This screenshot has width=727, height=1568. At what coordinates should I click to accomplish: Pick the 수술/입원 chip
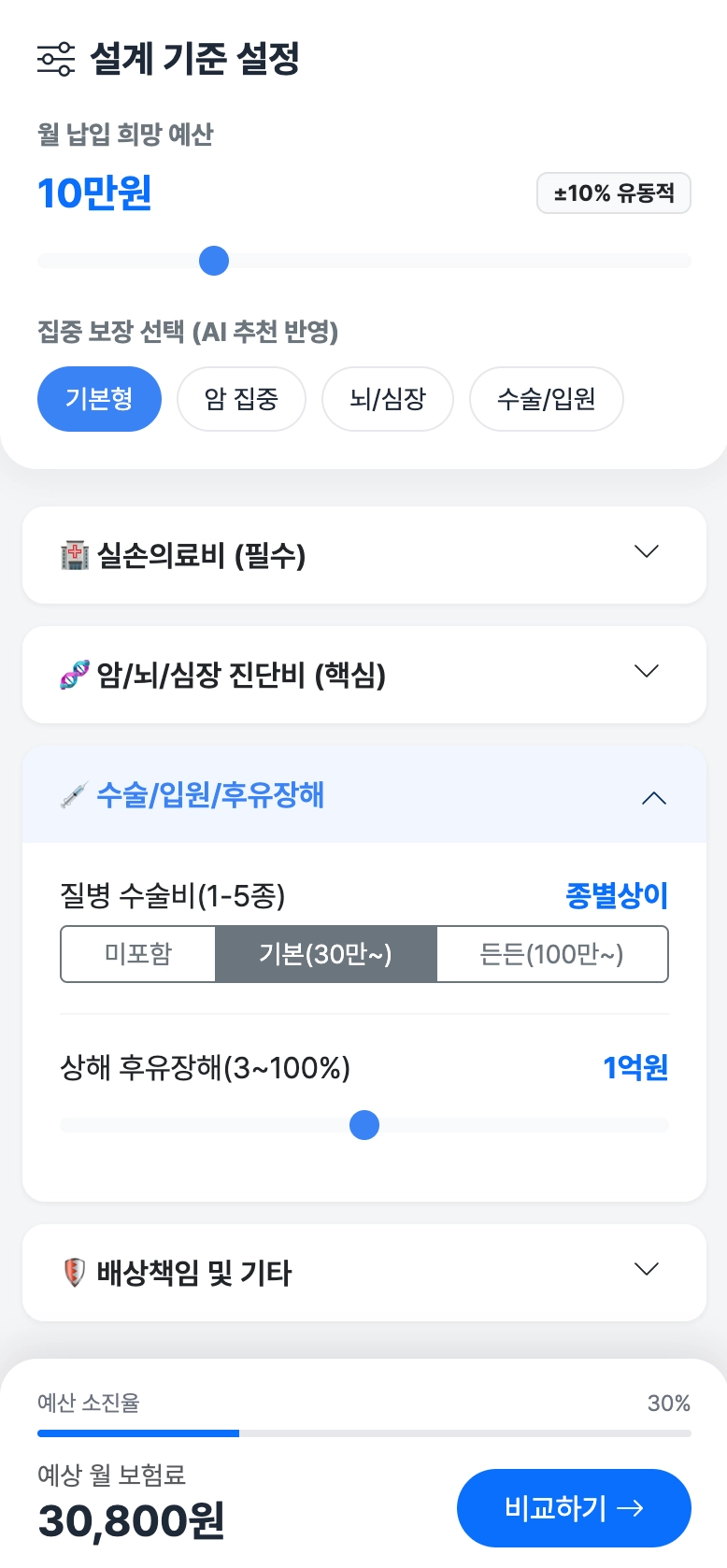click(546, 399)
